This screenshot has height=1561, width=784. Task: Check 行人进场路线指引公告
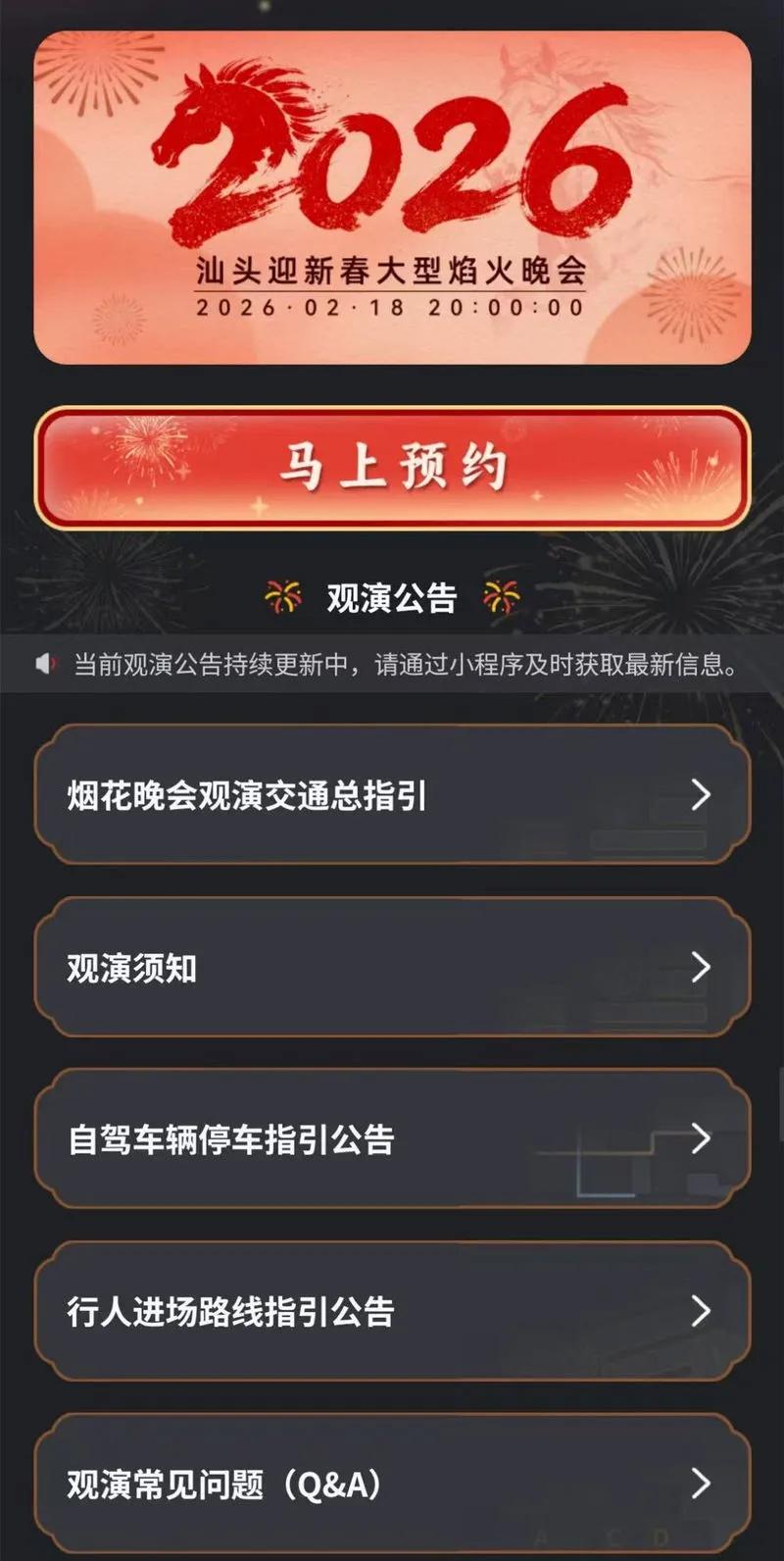point(392,1311)
